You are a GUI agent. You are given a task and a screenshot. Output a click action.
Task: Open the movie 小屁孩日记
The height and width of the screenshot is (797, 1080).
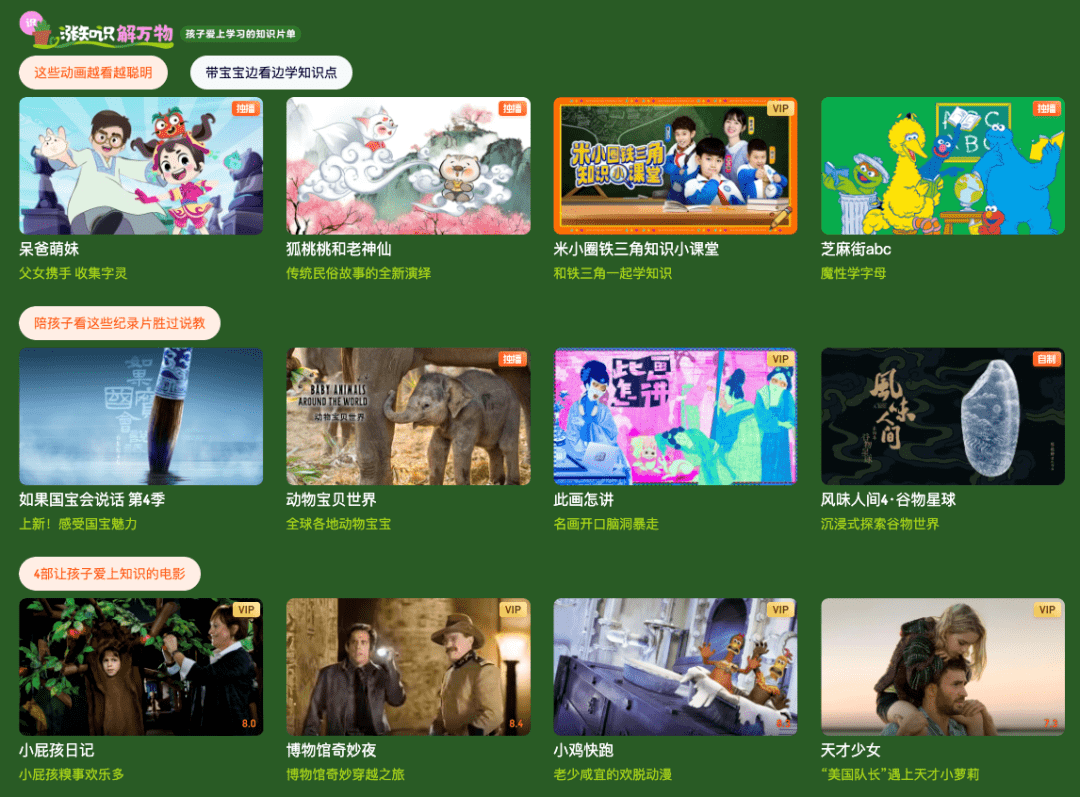pyautogui.click(x=141, y=667)
